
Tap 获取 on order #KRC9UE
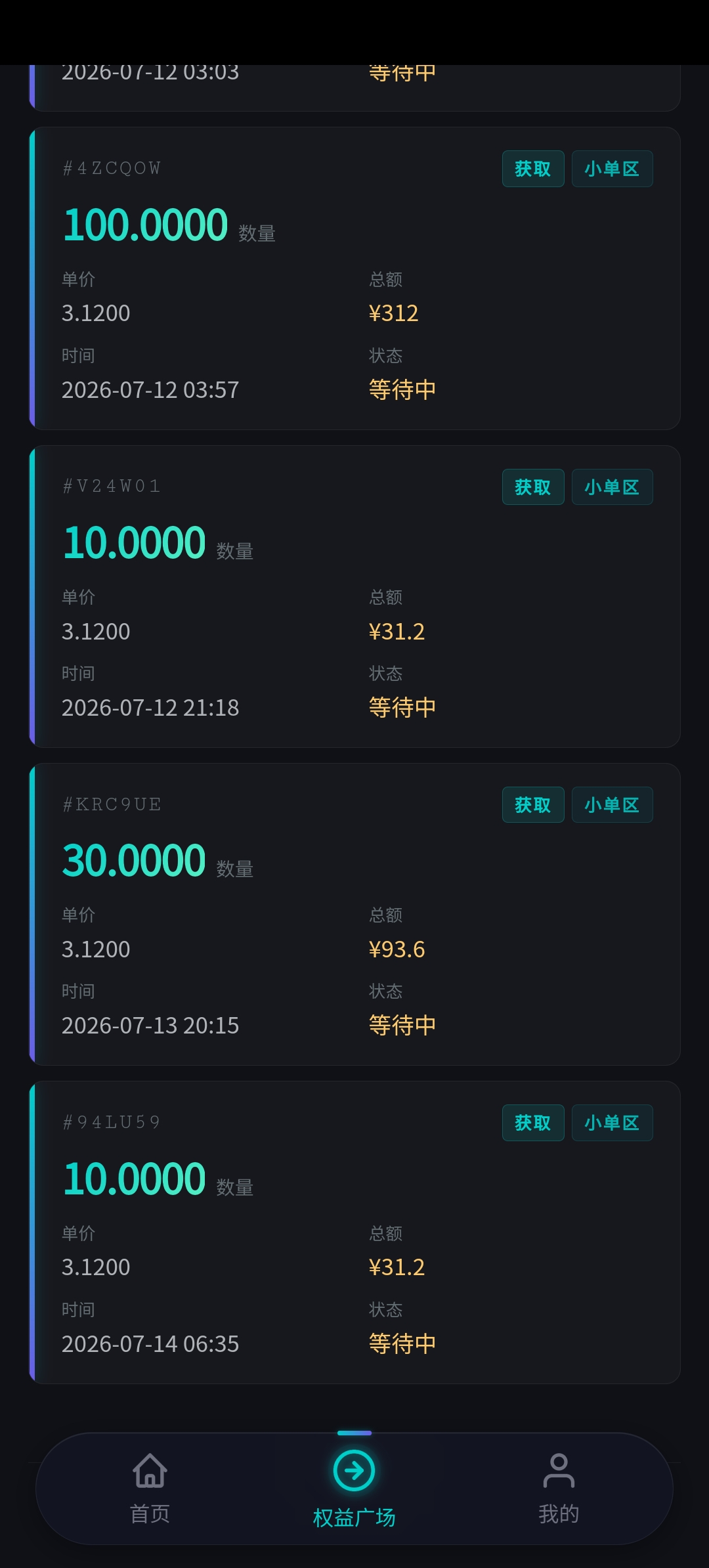(533, 805)
